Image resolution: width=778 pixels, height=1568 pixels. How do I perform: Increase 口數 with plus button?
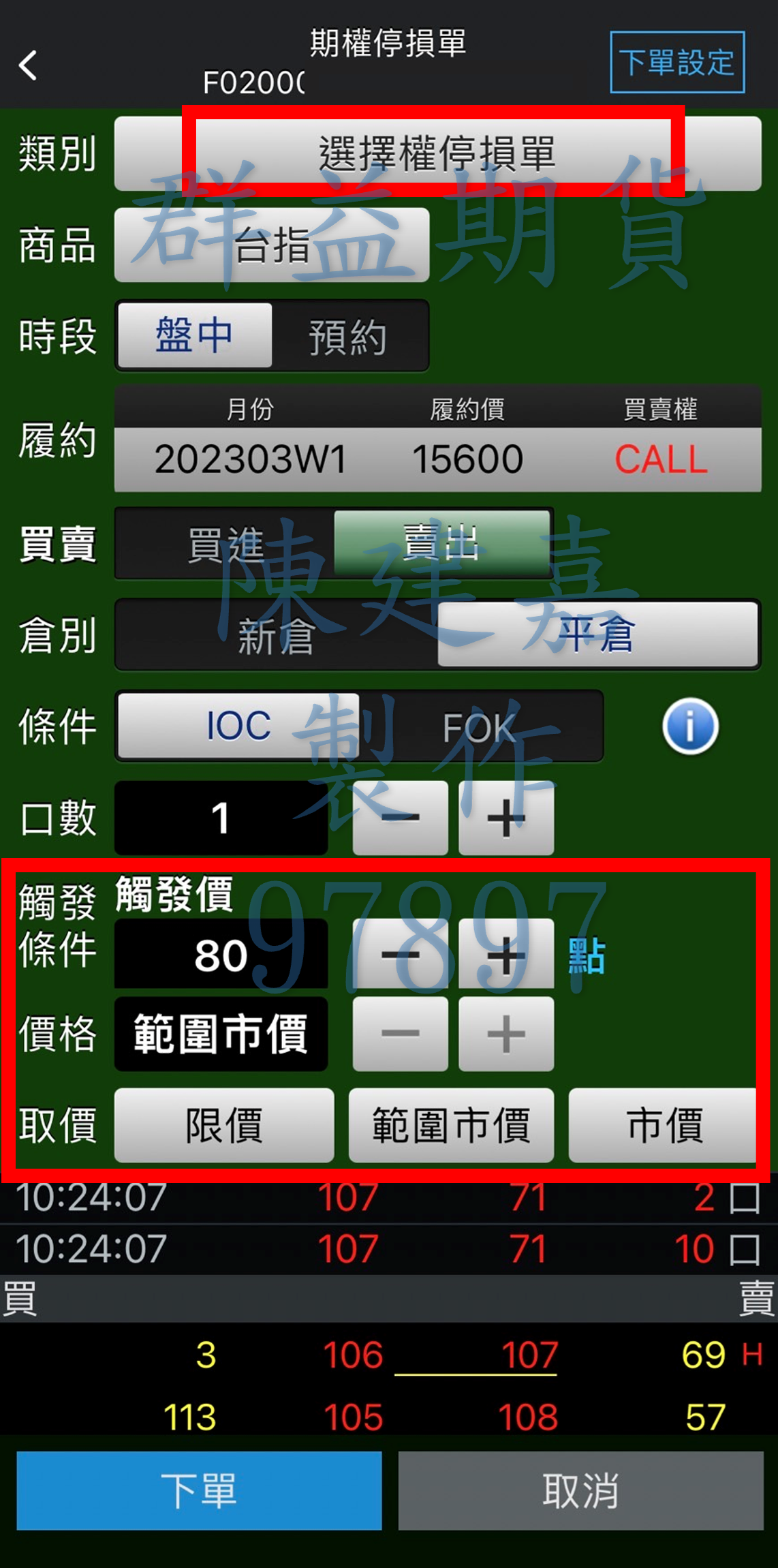coord(505,818)
